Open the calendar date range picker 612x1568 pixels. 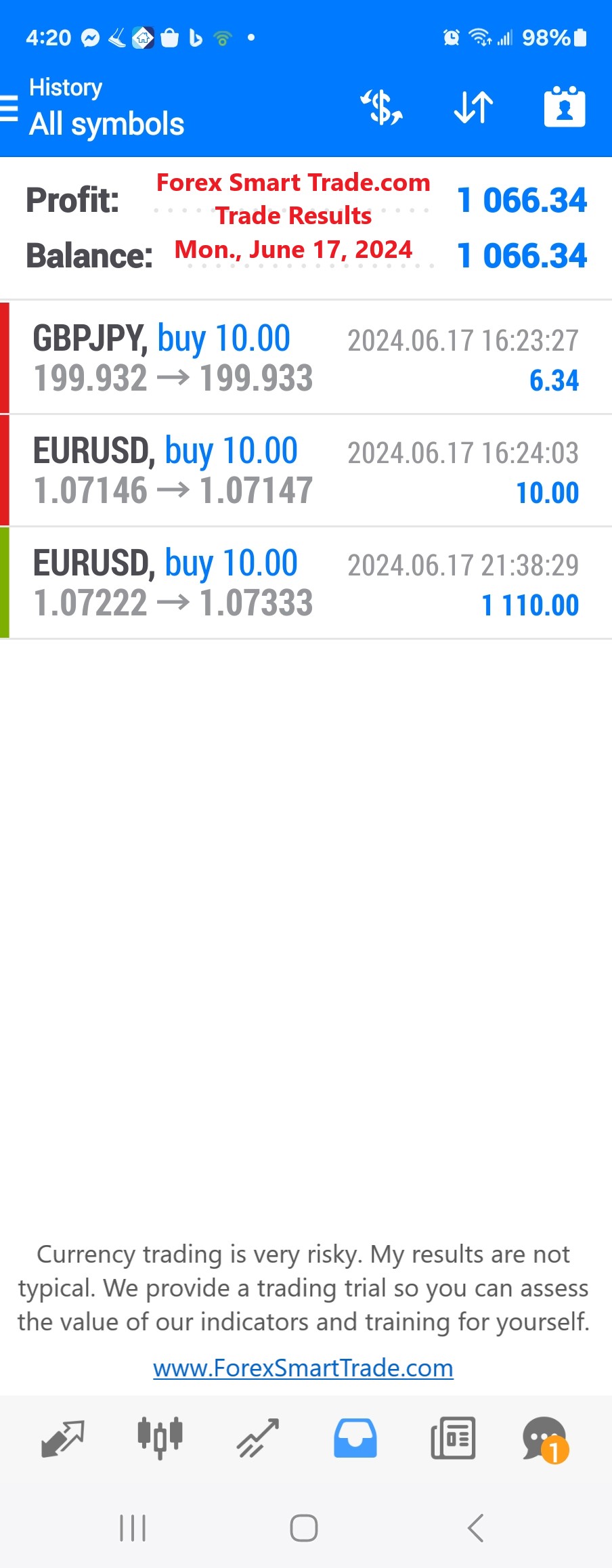(x=565, y=108)
